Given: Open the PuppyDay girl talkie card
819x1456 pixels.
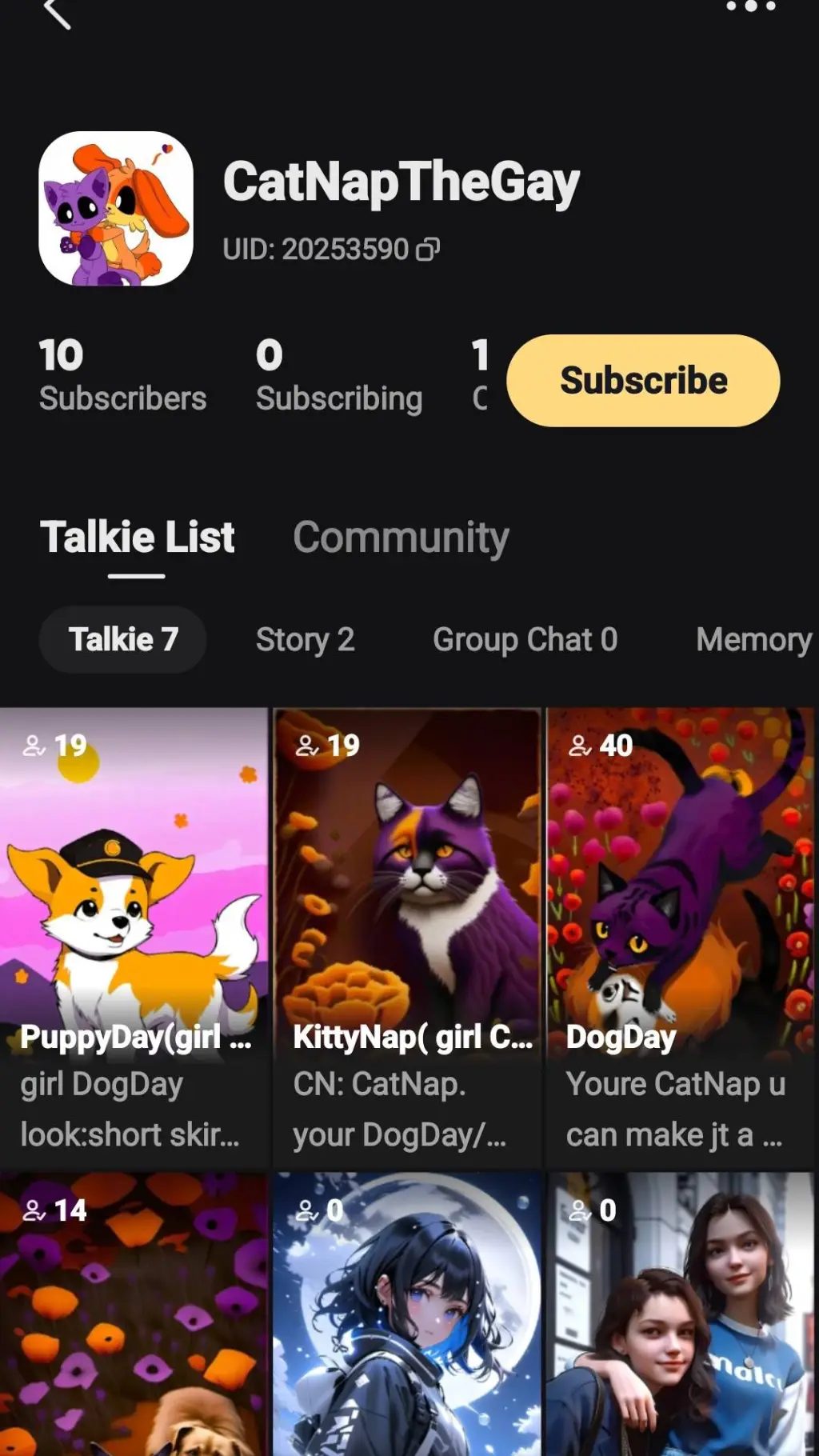Looking at the screenshot, I should 134,936.
